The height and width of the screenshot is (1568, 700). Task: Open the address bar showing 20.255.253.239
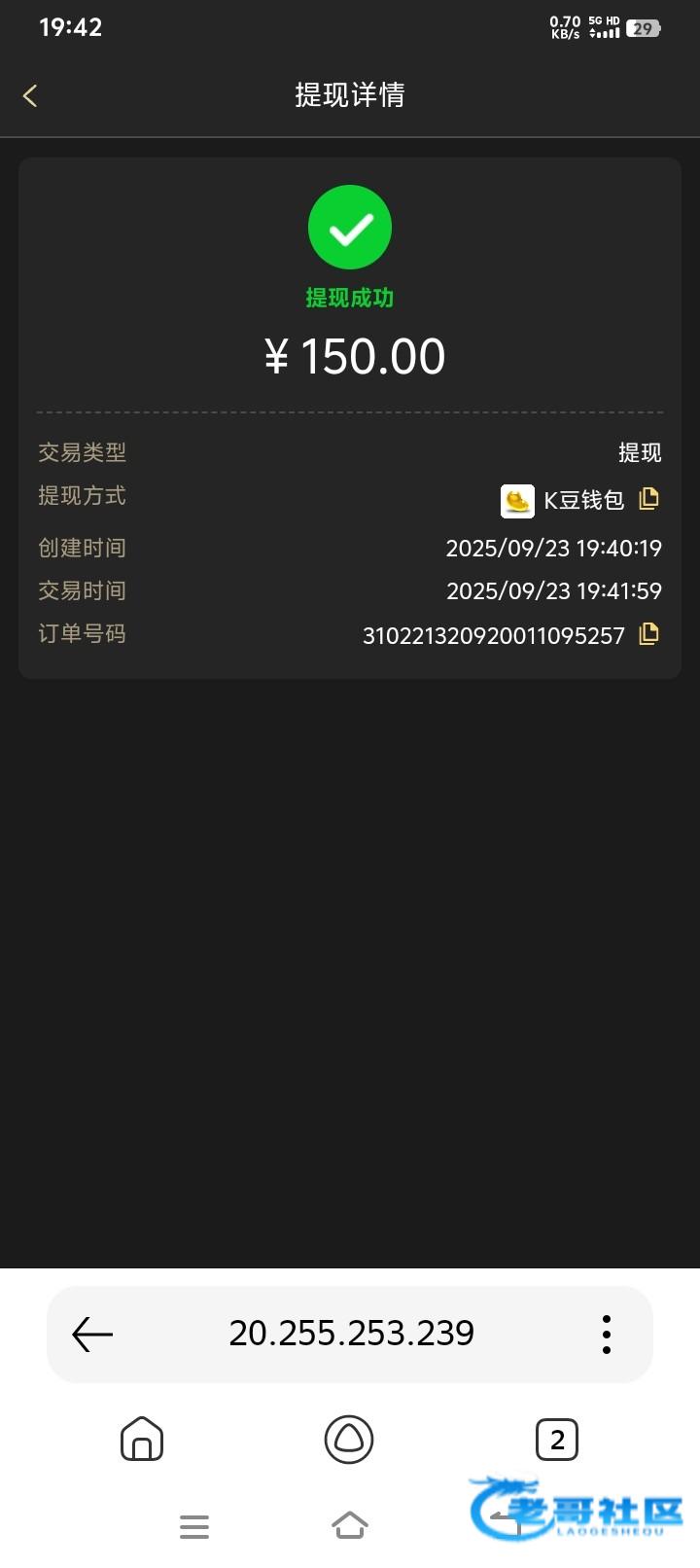(351, 1334)
